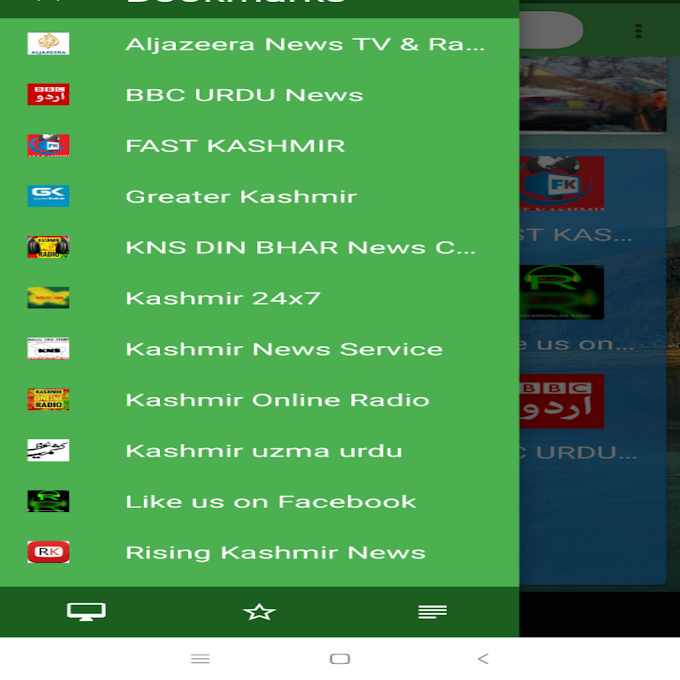680x680 pixels.
Task: Switch to the text list tab
Action: (432, 612)
